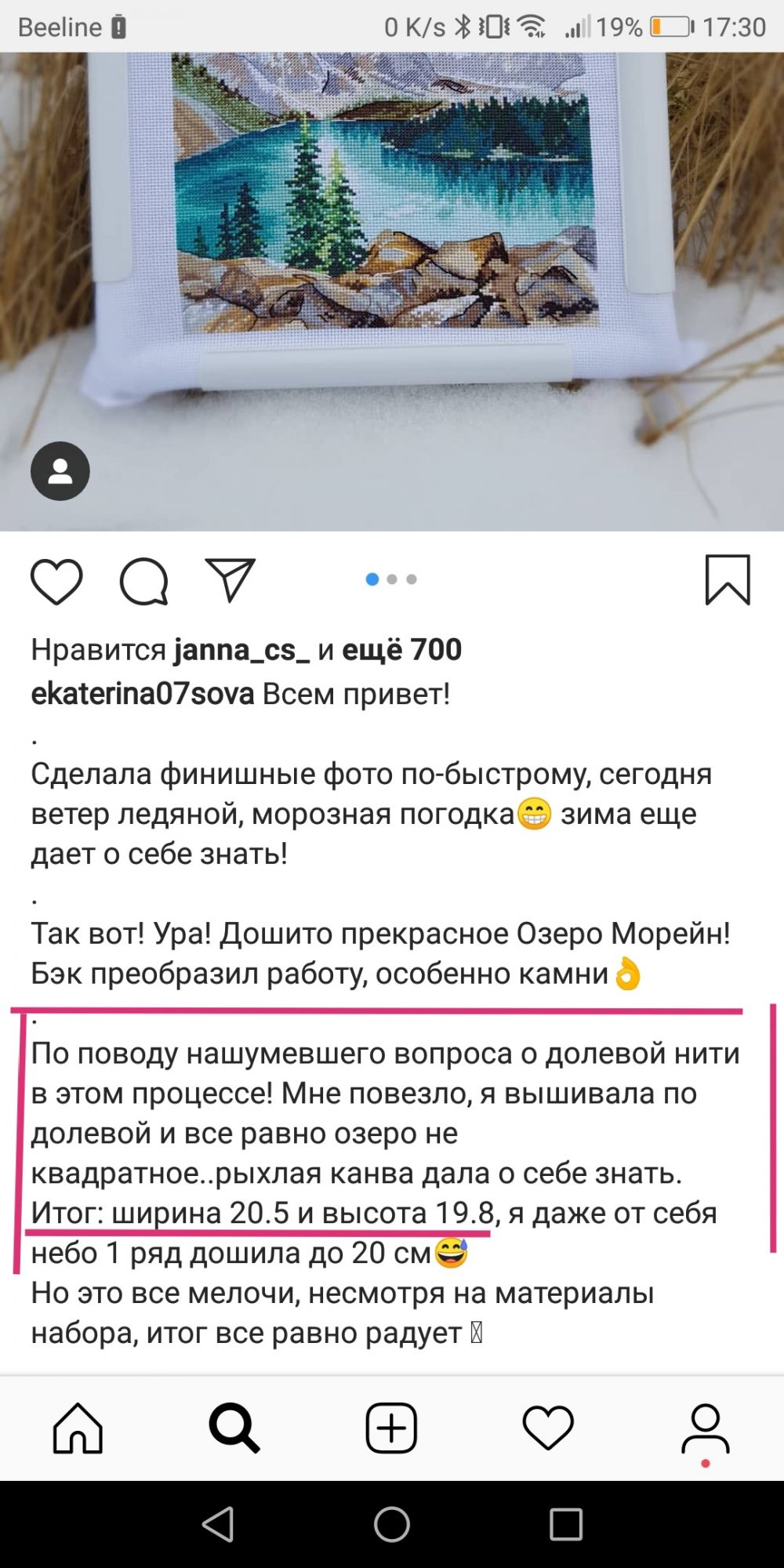Viewport: 784px width, 1568px height.
Task: Go to the Home feed tab
Action: click(78, 1428)
